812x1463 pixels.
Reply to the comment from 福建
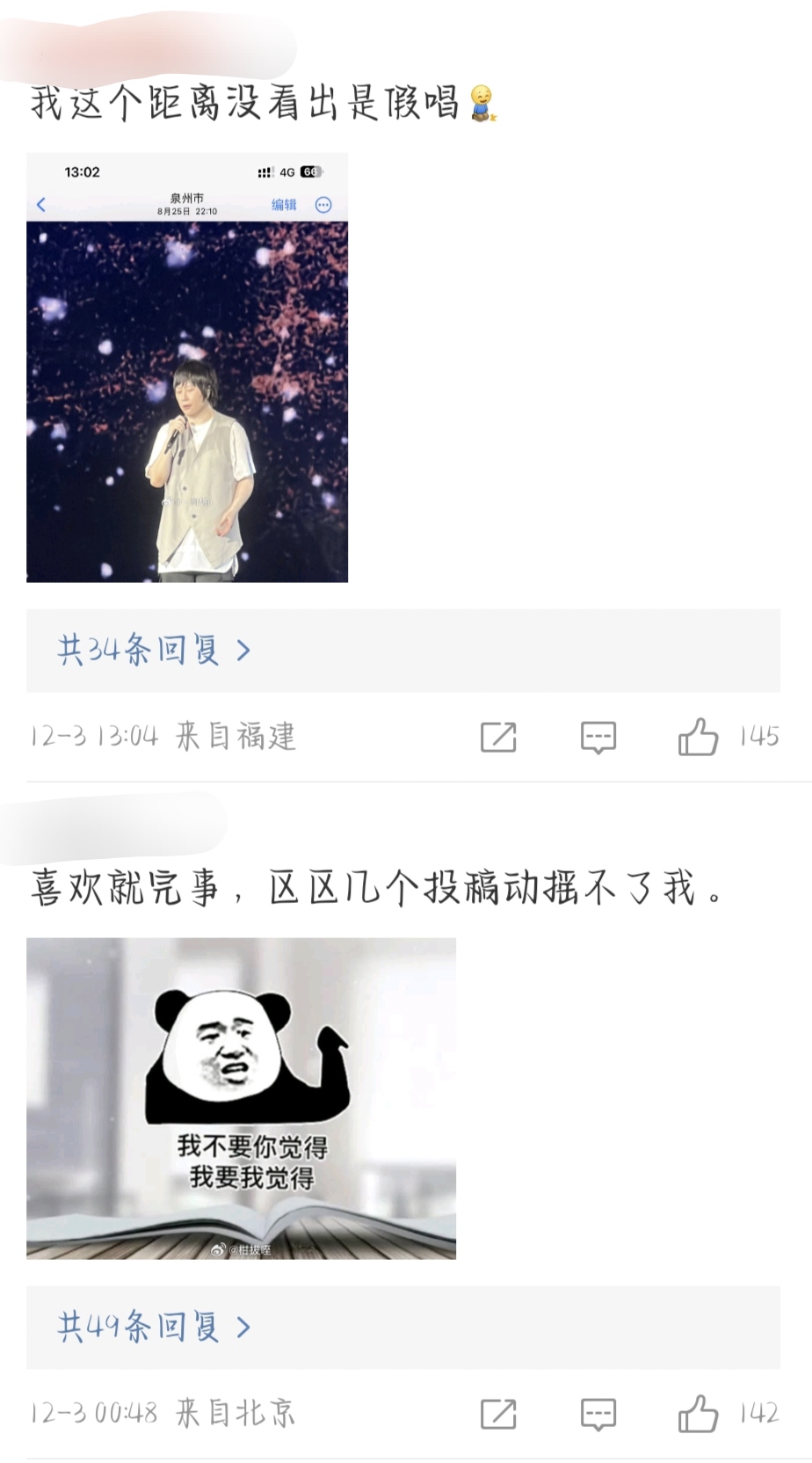click(598, 737)
